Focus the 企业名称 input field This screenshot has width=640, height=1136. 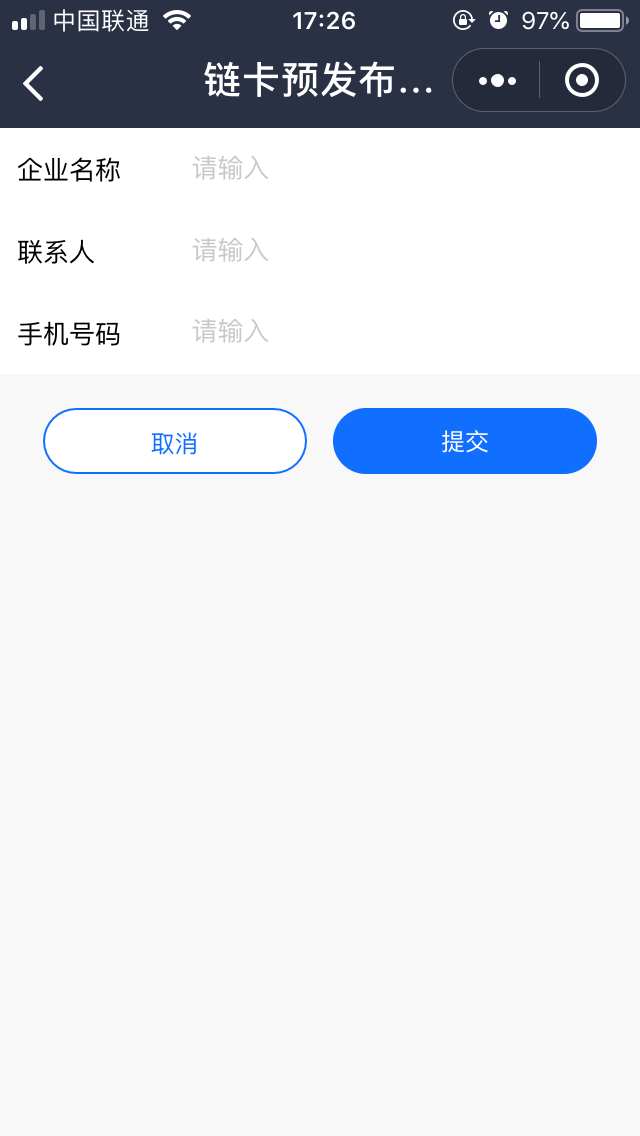click(400, 168)
